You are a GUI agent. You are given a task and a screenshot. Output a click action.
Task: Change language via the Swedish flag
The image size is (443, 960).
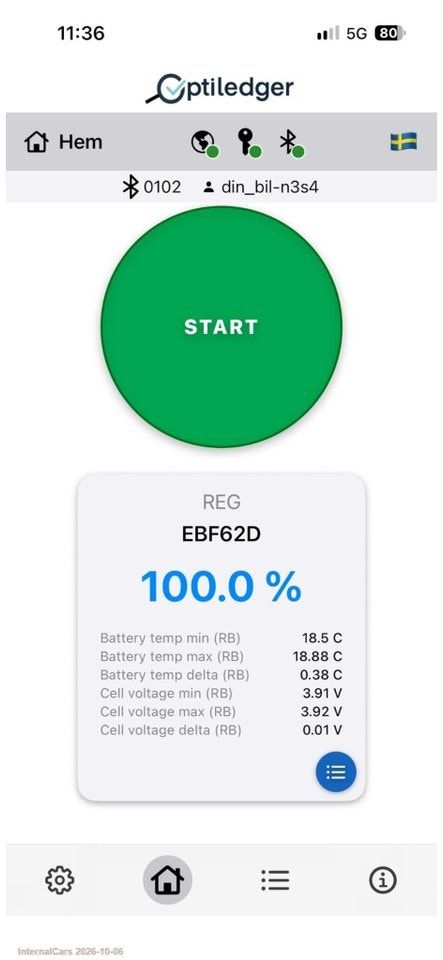tap(404, 142)
